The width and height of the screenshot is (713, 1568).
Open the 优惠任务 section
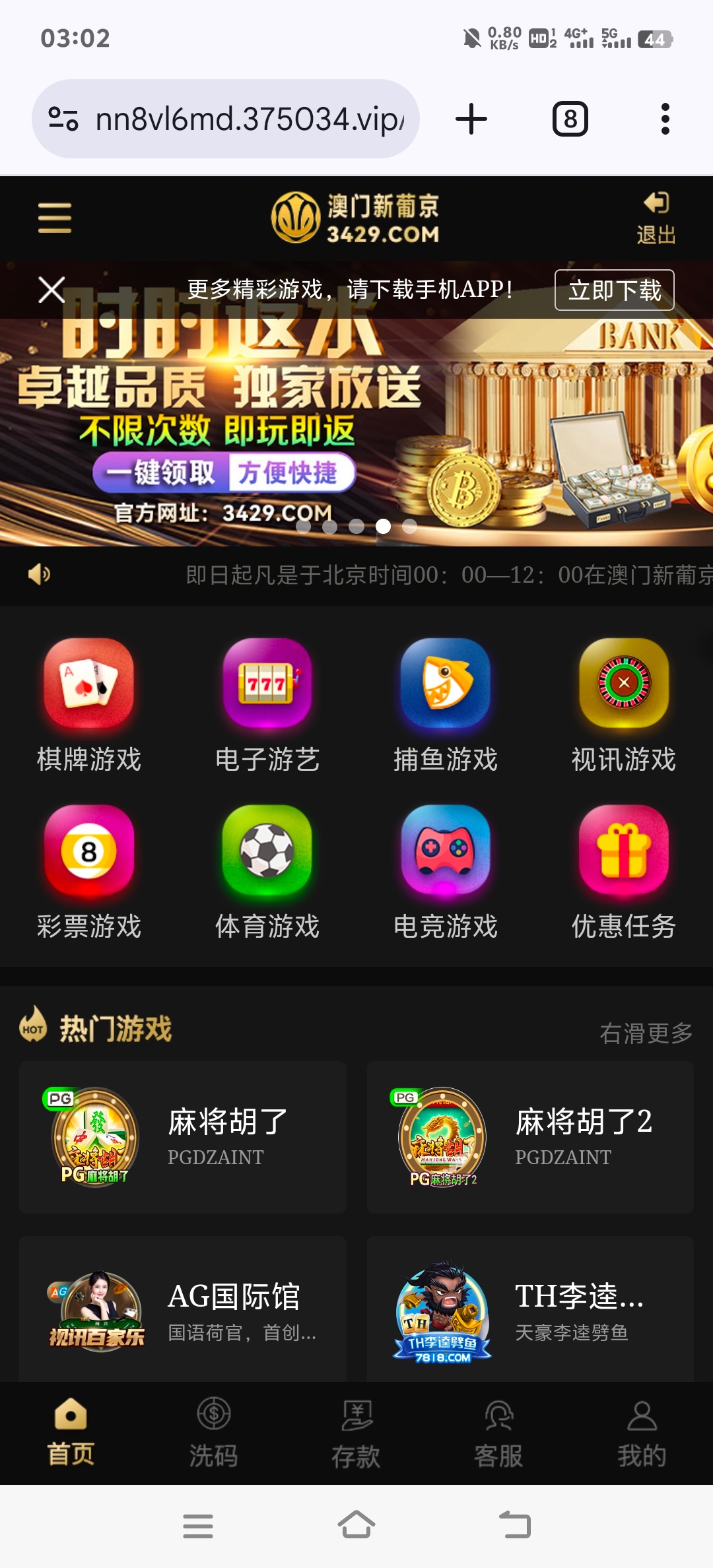point(624,871)
